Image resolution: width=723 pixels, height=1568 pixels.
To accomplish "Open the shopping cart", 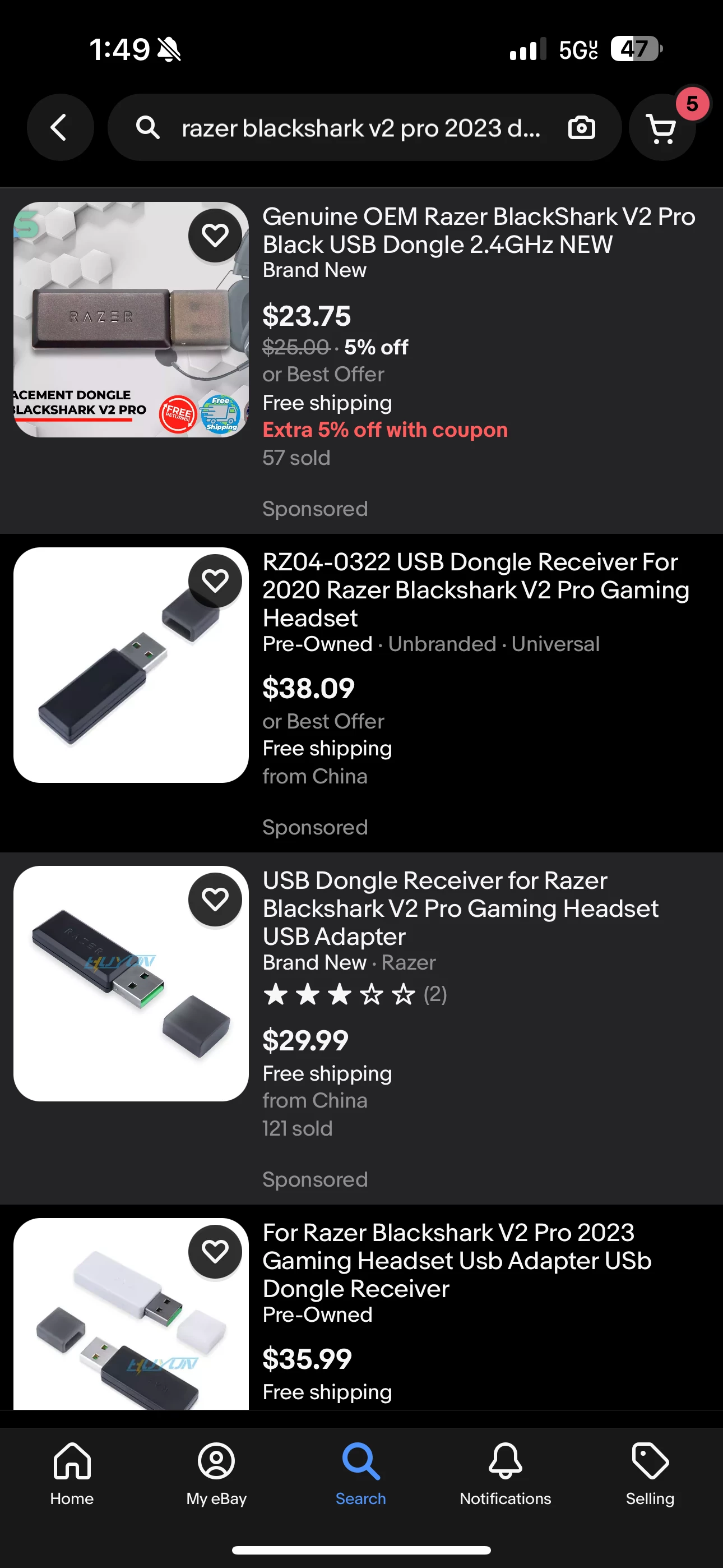I will click(662, 128).
